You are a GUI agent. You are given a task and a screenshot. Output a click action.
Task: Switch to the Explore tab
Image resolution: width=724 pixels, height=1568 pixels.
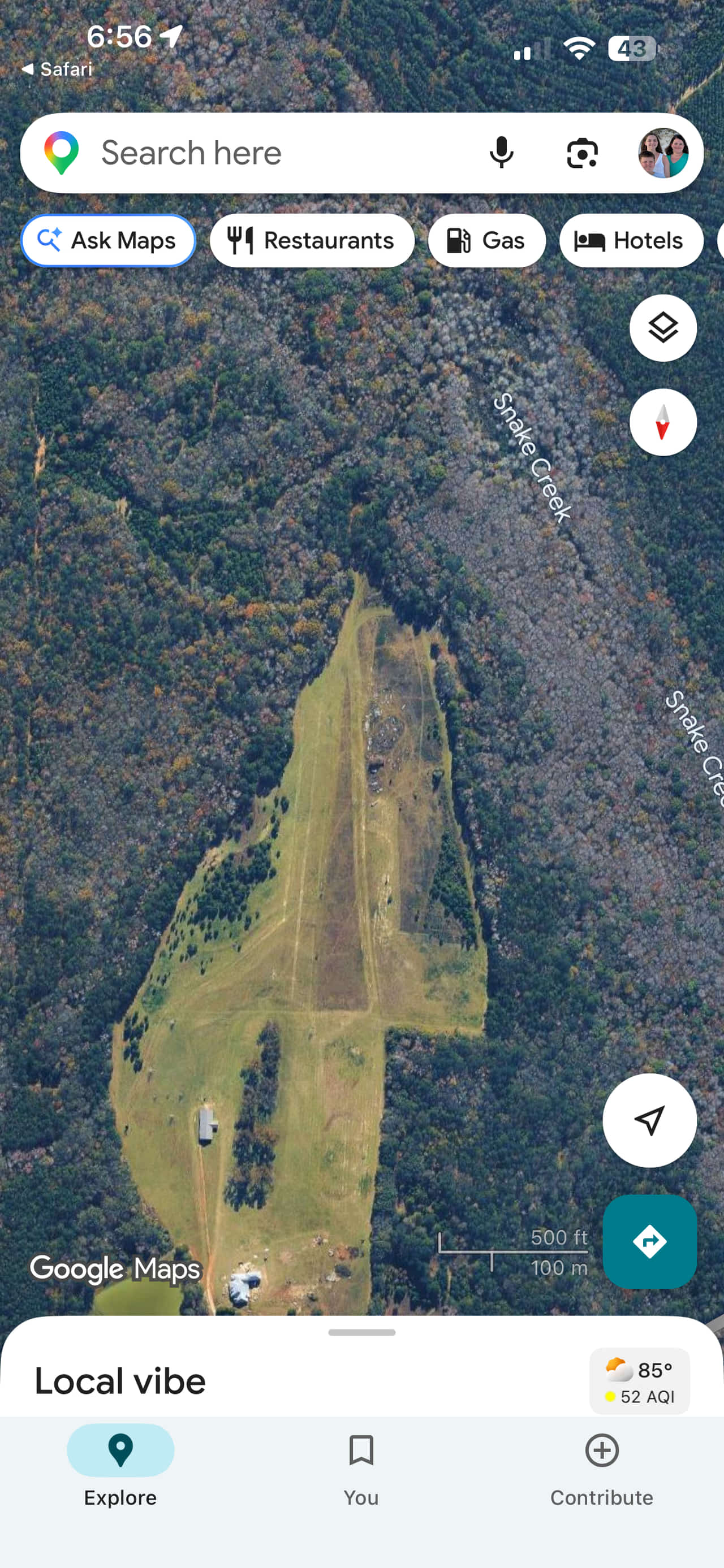[120, 1466]
